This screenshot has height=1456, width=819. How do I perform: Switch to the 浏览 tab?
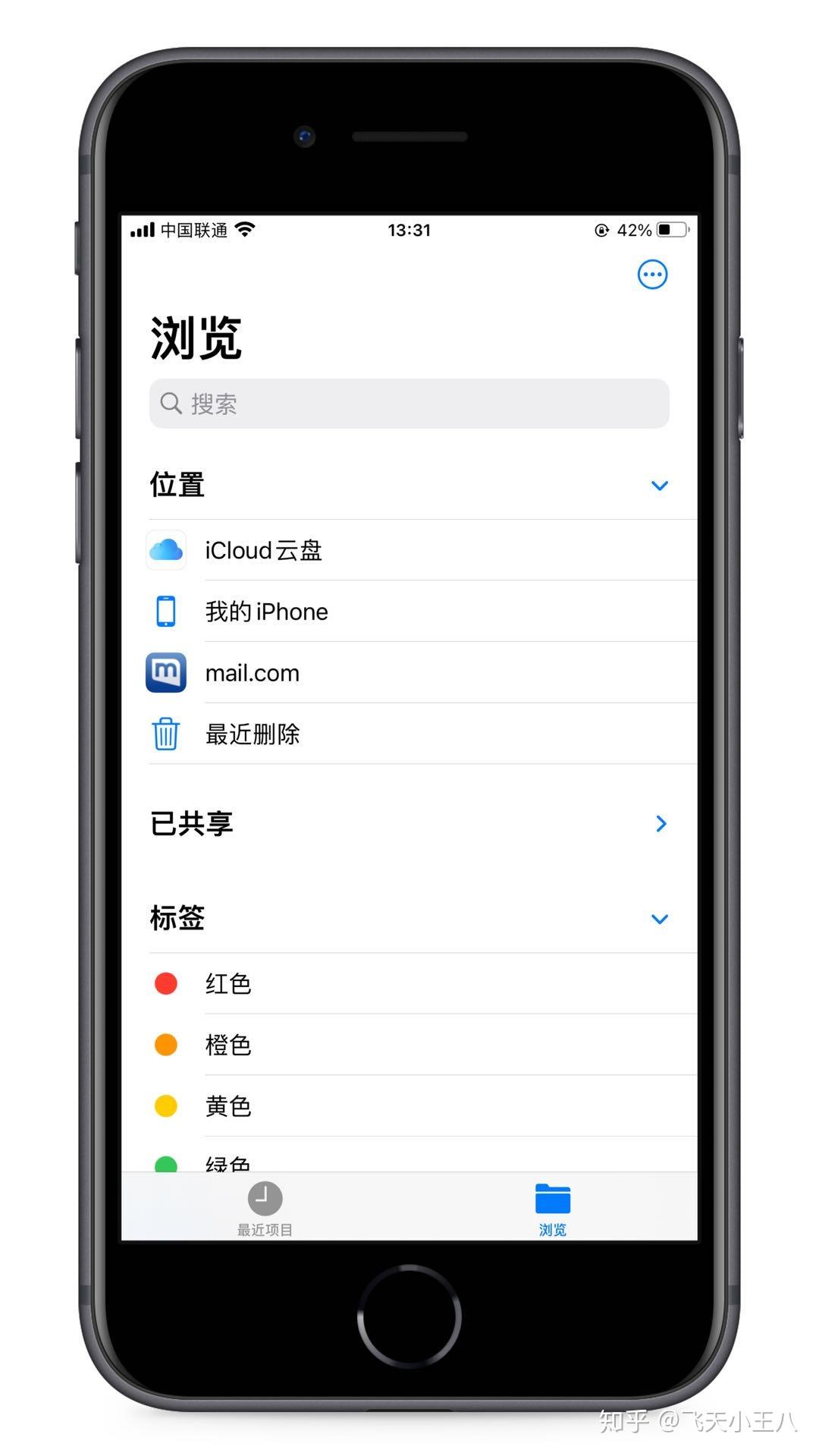pyautogui.click(x=553, y=1208)
